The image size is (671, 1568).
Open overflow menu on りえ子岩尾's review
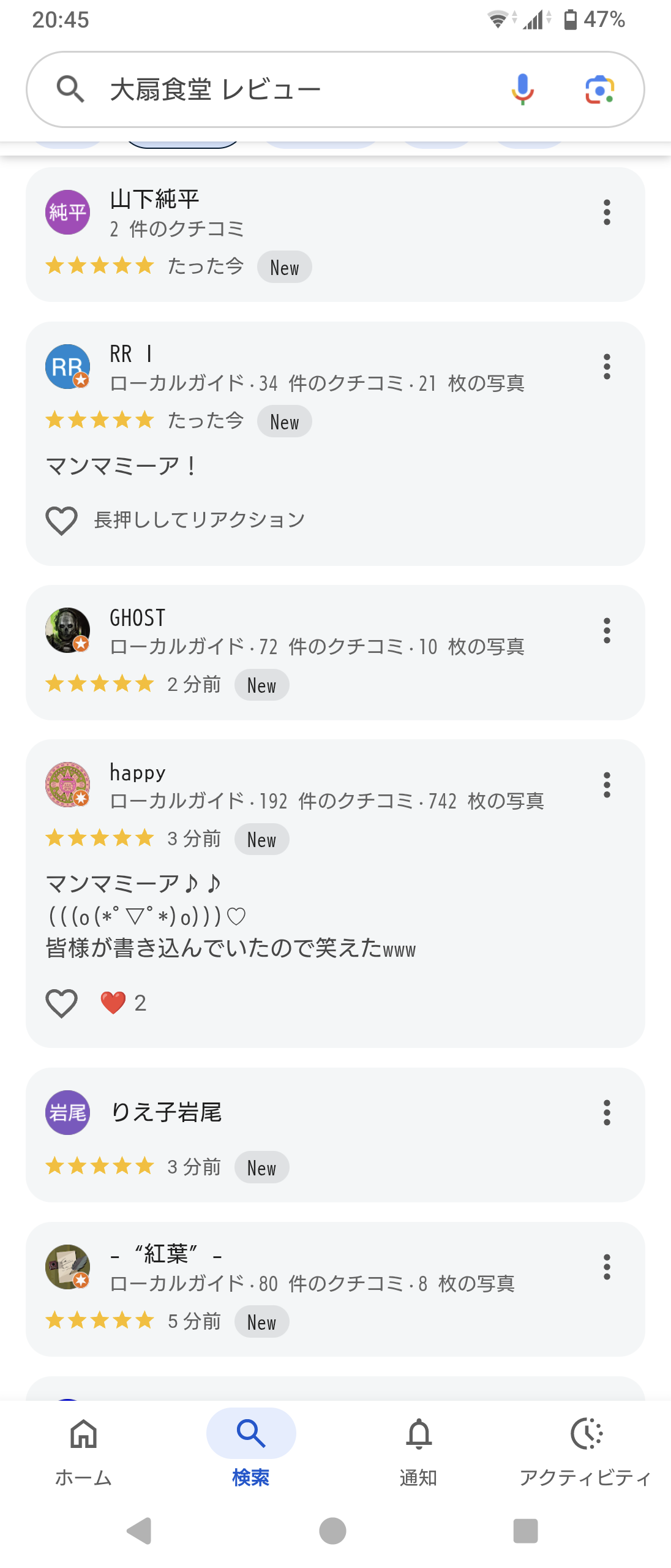(607, 1113)
